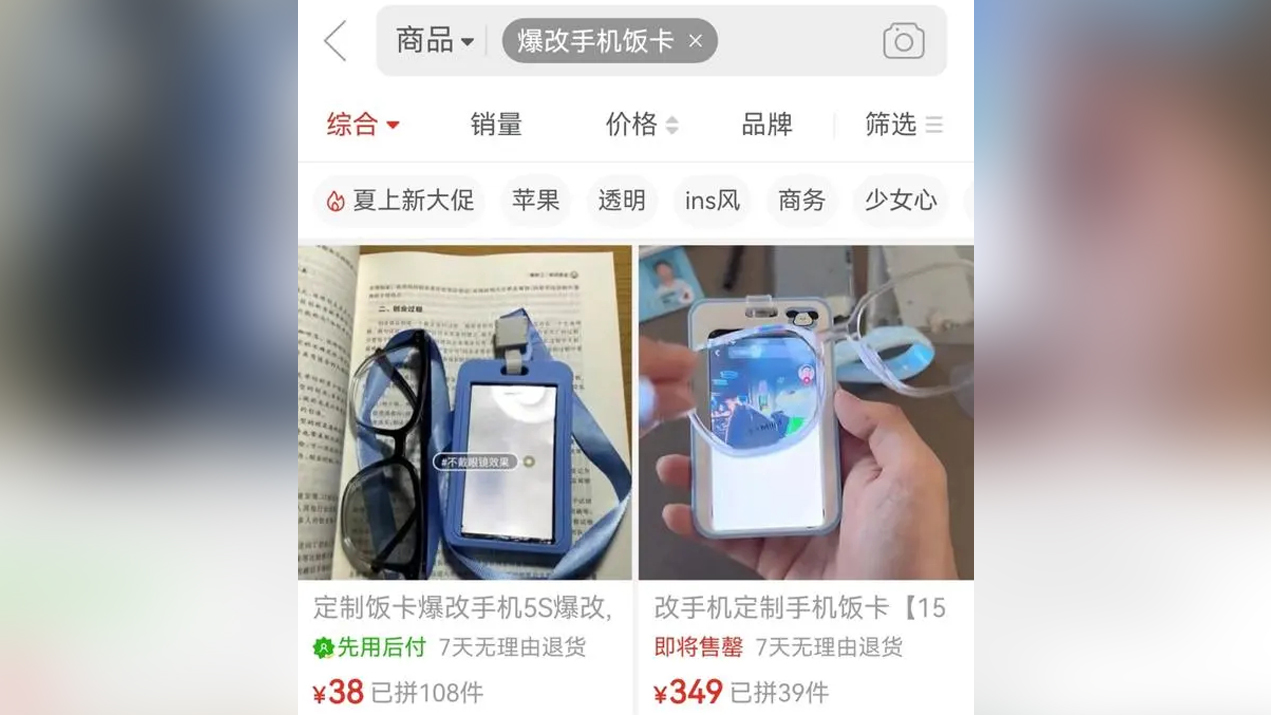Open the 筛选 filter panel
Screen dimensions: 1271x715
pyautogui.click(x=902, y=125)
